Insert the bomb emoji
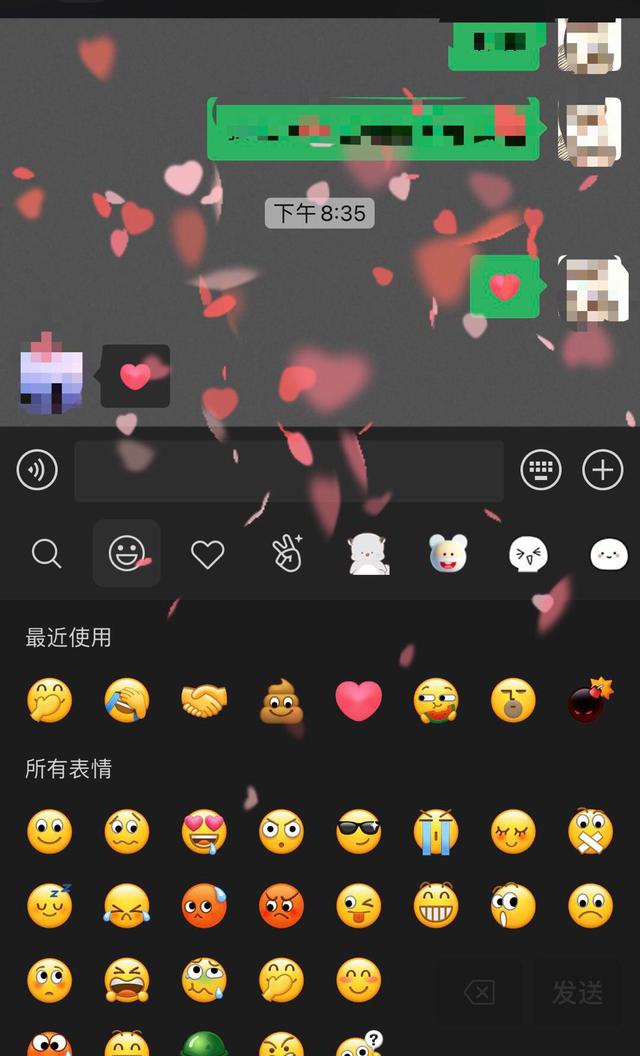 [590, 701]
